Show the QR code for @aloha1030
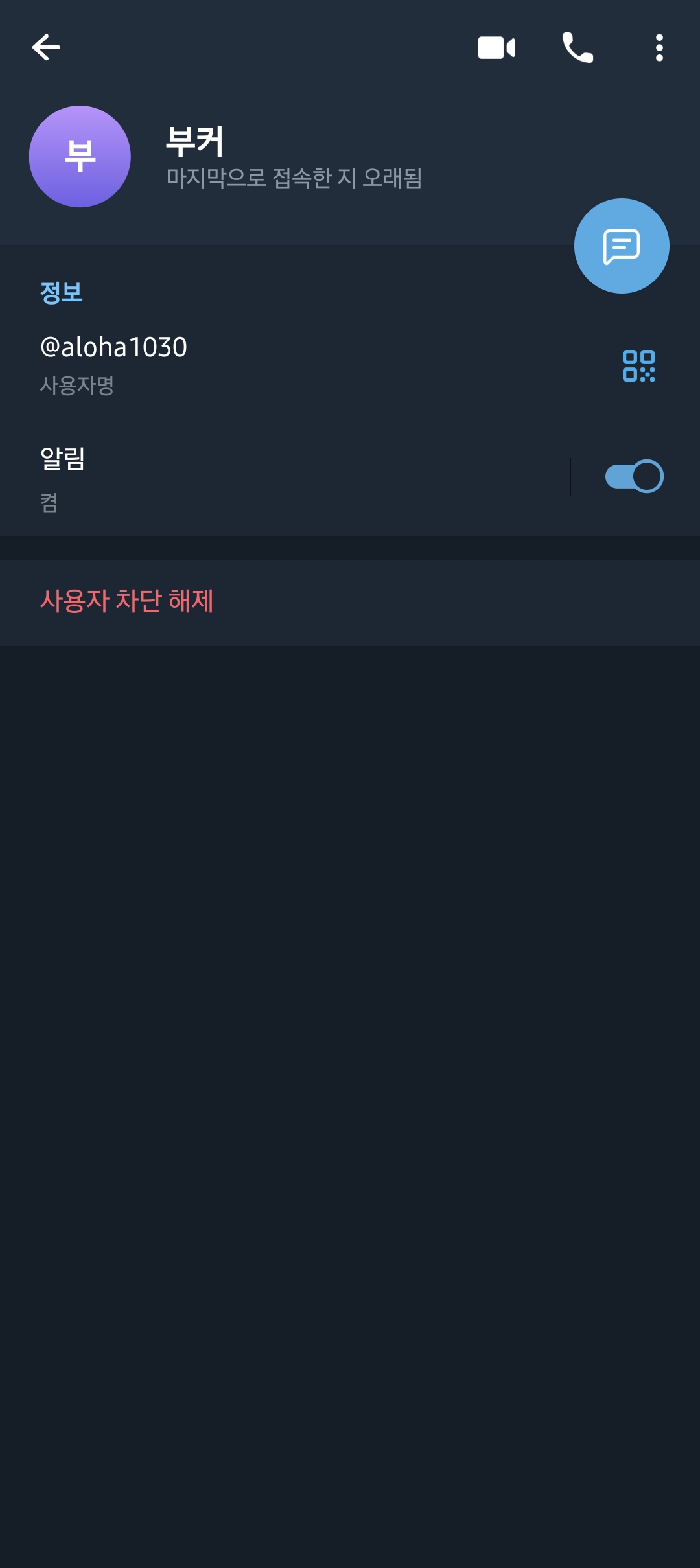Viewport: 700px width, 1568px height. [x=638, y=366]
